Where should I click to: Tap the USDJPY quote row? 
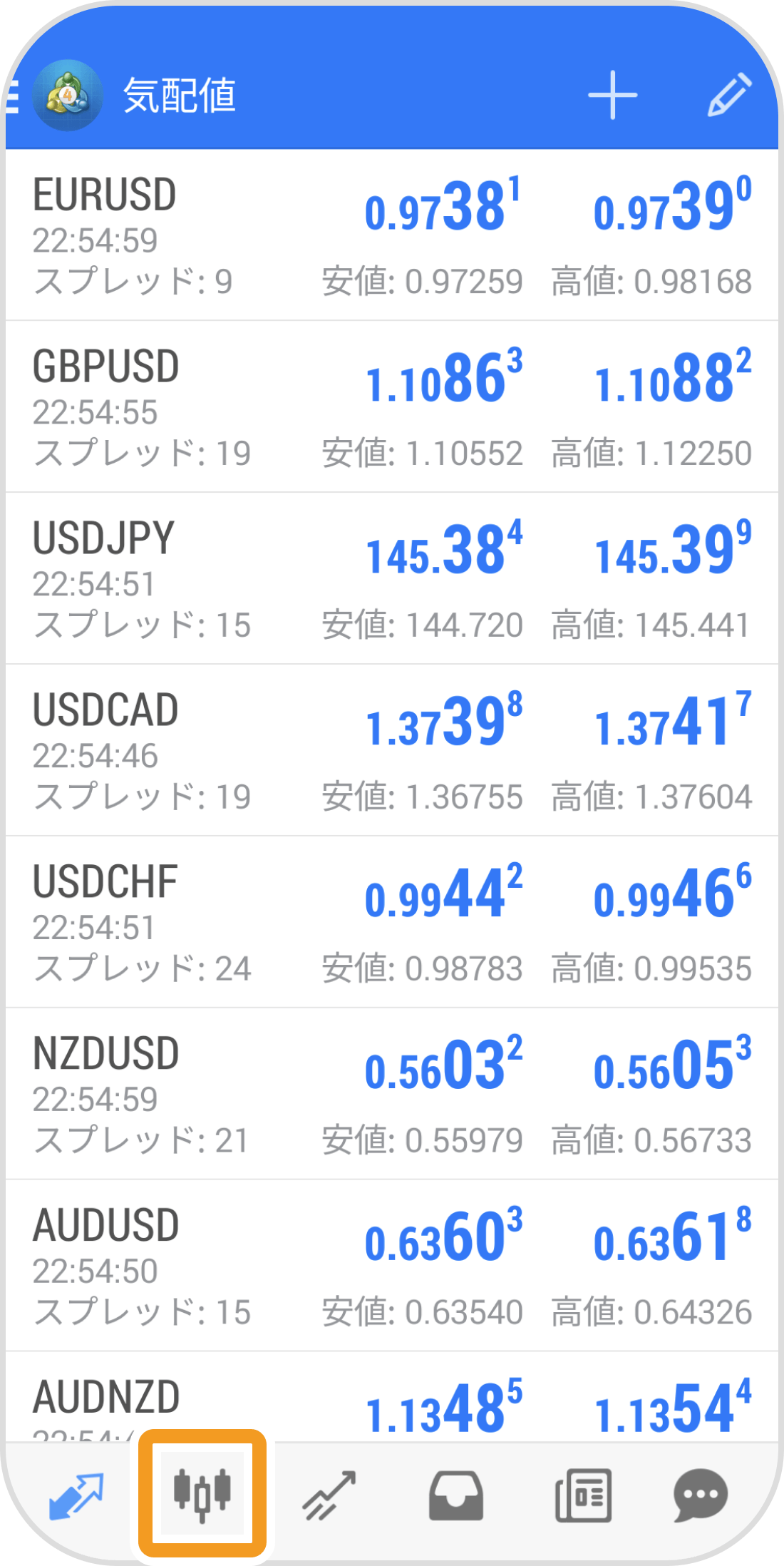[x=392, y=578]
